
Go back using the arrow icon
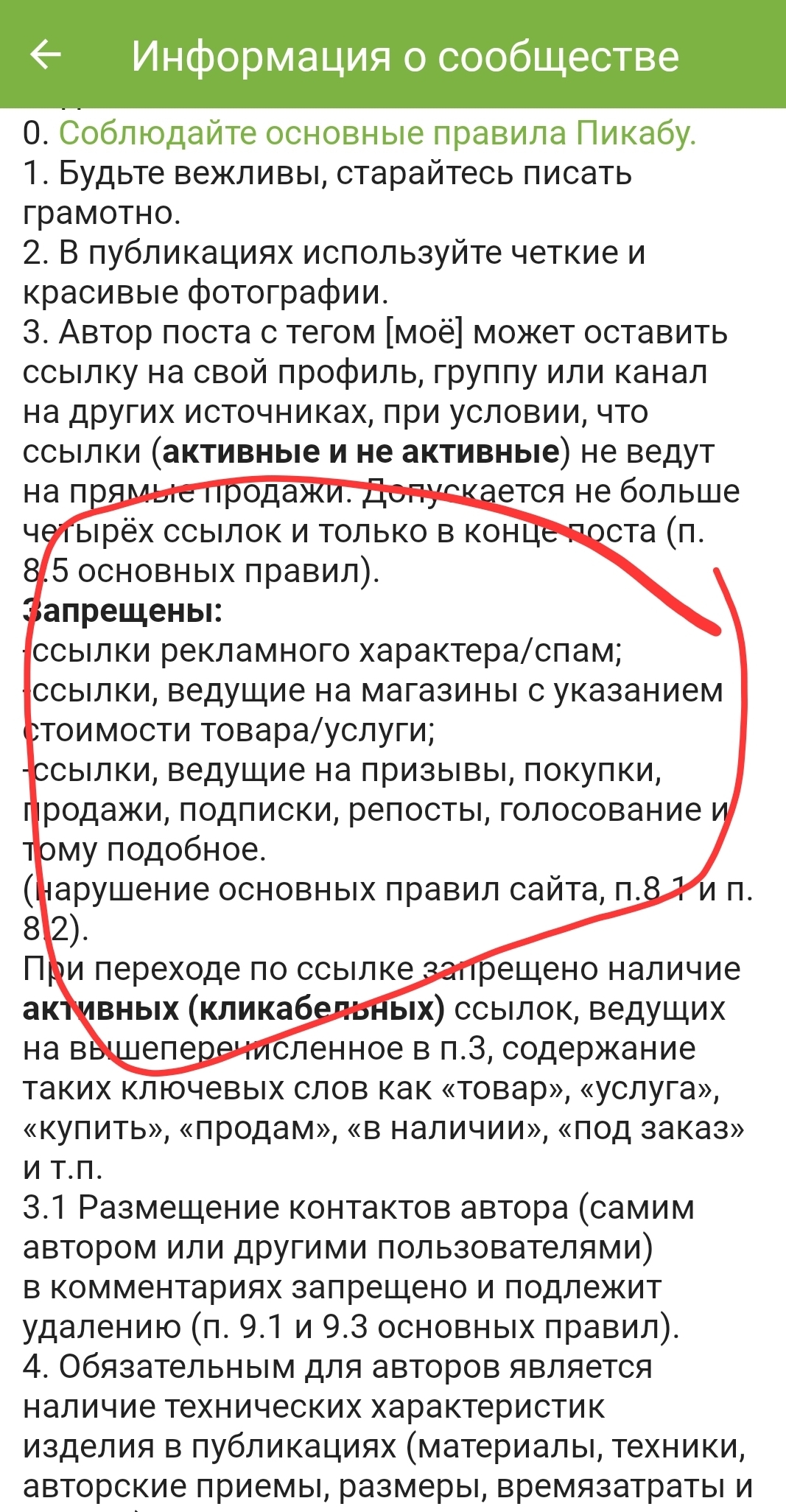(45, 55)
